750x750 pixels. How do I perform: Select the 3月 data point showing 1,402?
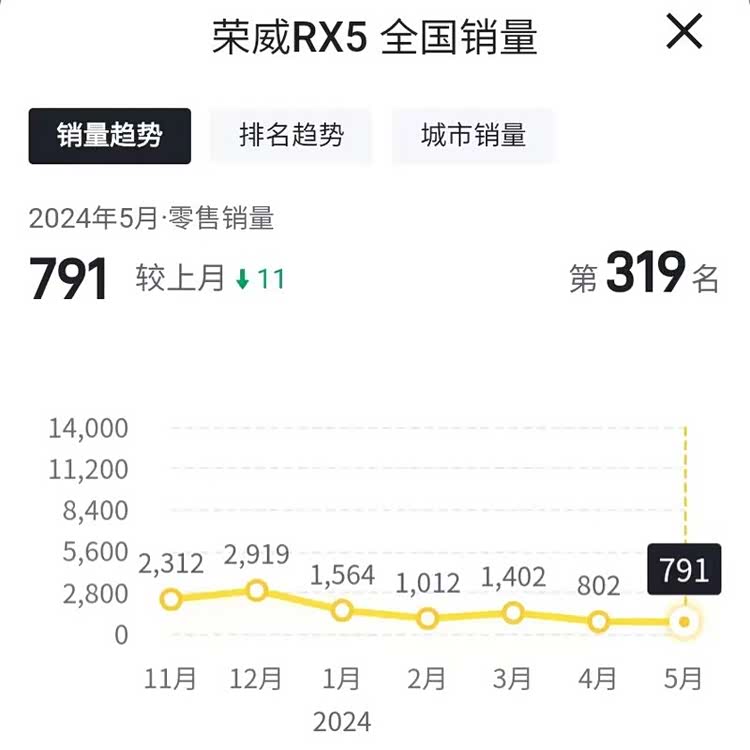coord(512,612)
